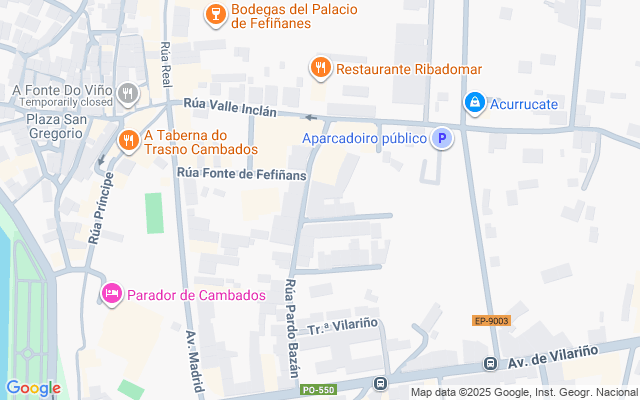Open Bodegas del Palacio de Fefiñanes marker
The height and width of the screenshot is (400, 640).
(x=213, y=14)
